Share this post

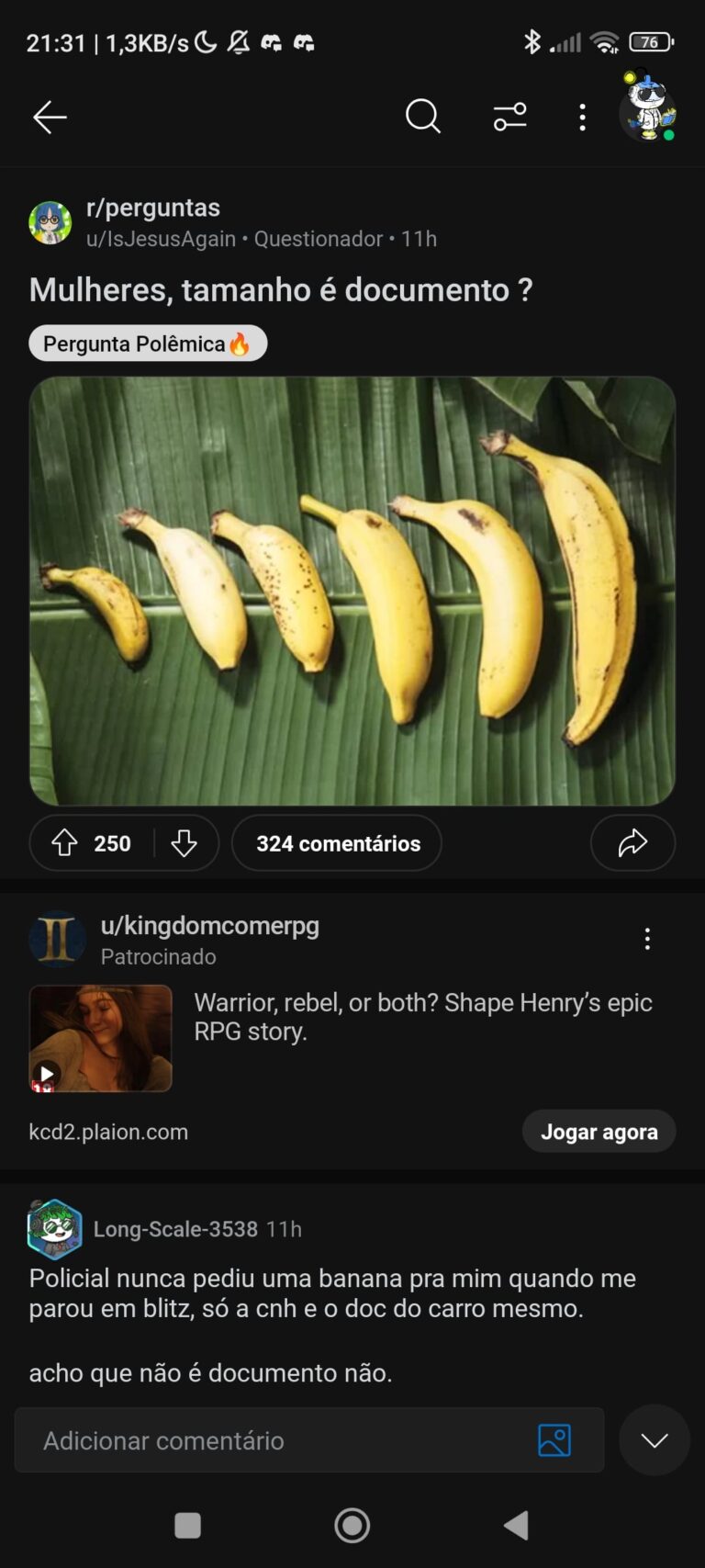632,843
